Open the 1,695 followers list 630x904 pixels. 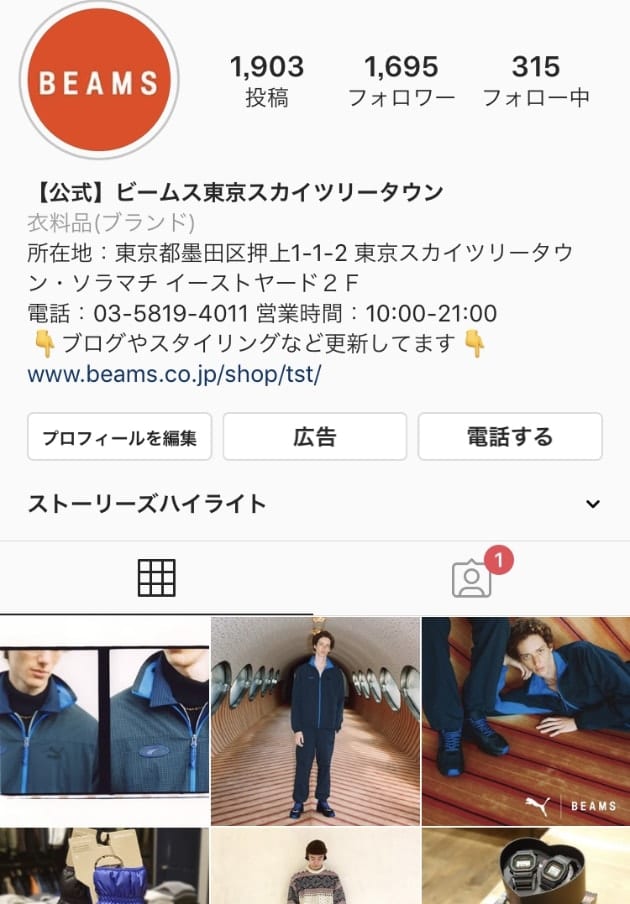[400, 81]
